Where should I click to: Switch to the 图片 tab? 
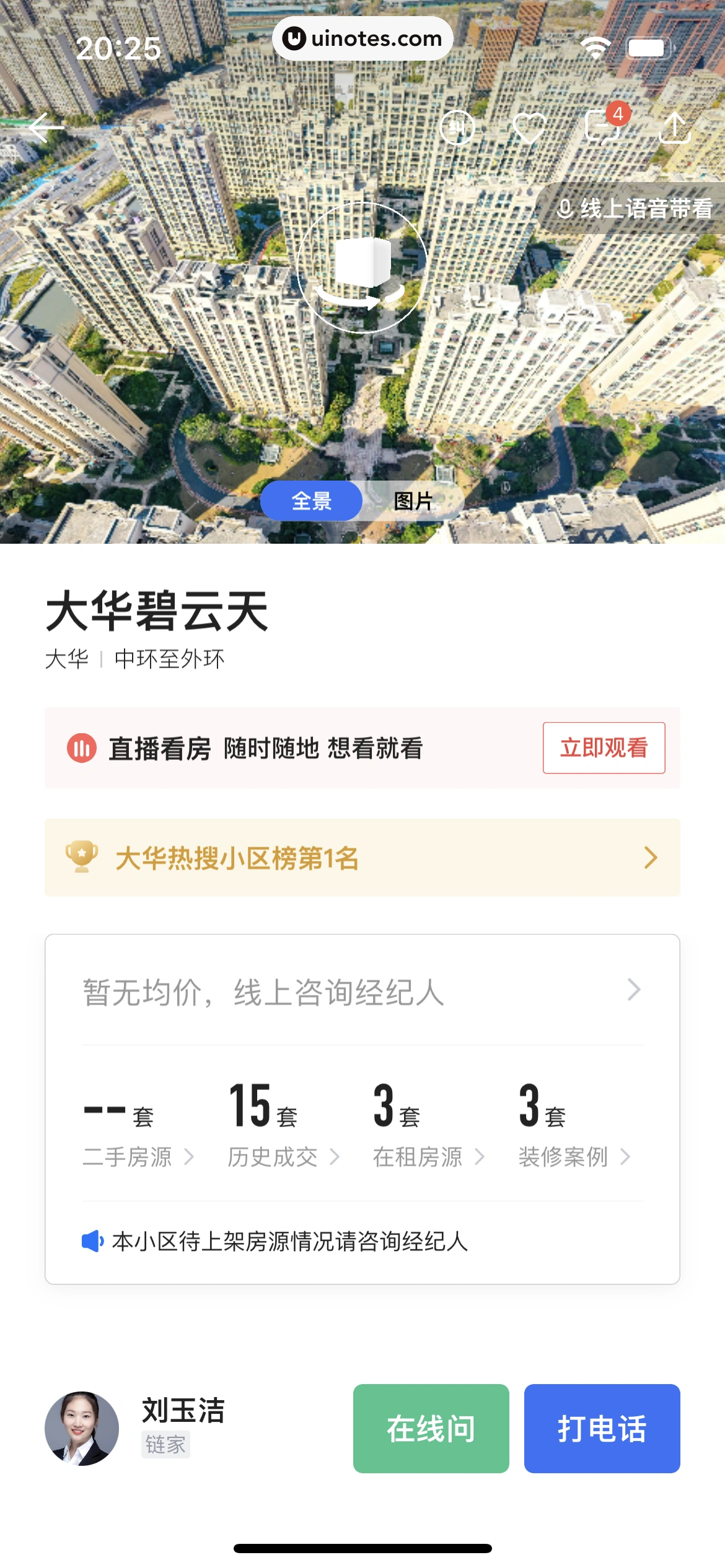click(x=413, y=500)
